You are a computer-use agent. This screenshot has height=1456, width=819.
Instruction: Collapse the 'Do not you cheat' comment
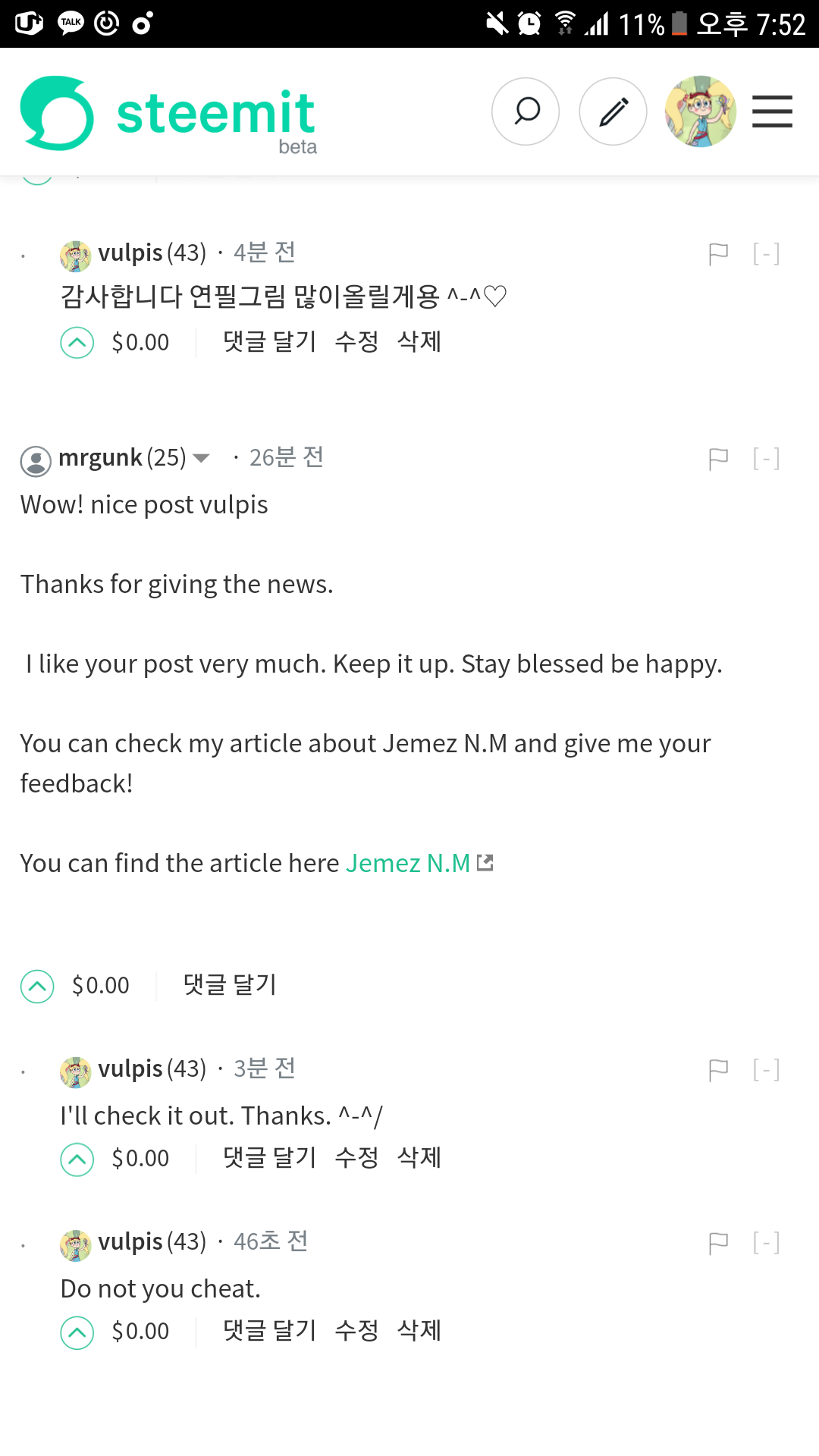tap(766, 1243)
